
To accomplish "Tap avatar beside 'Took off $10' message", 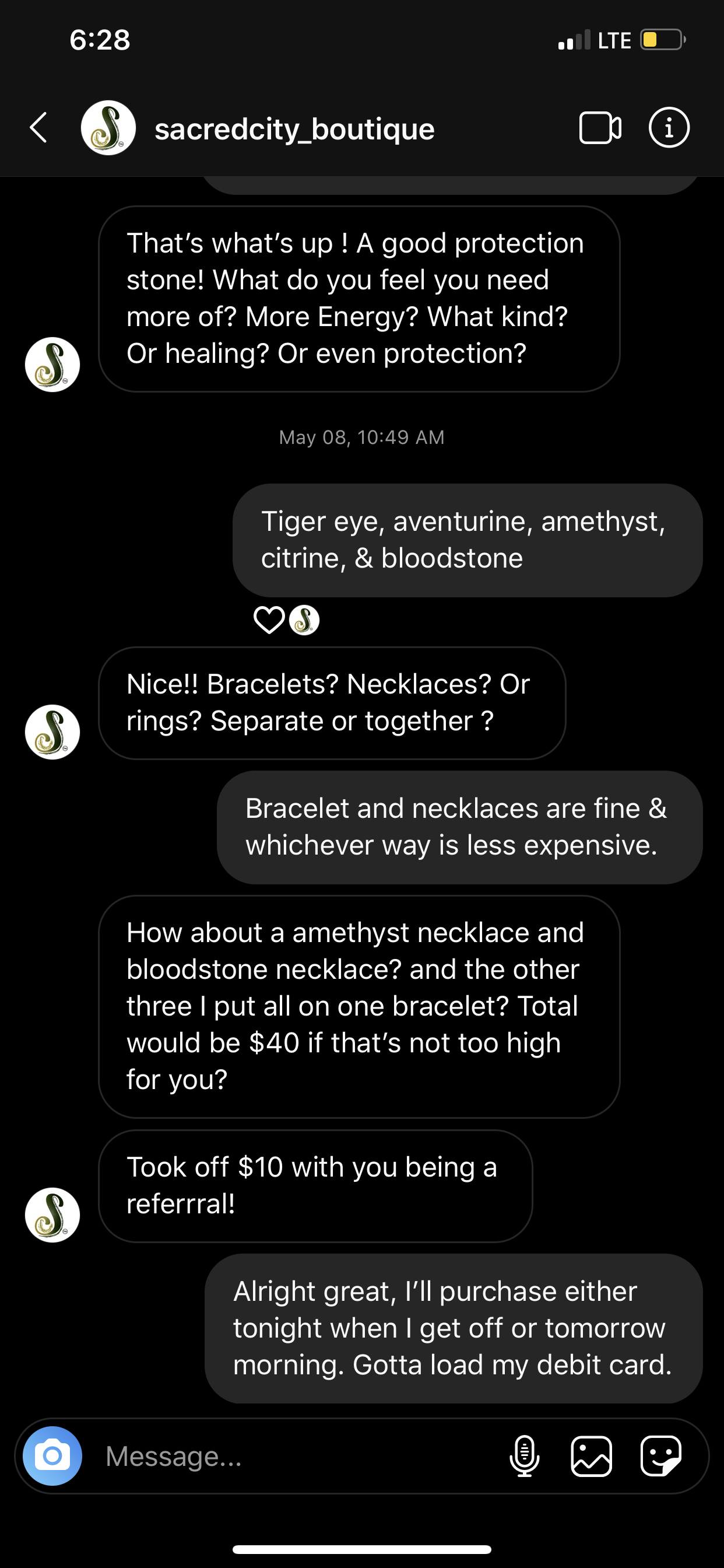I will click(x=52, y=1214).
